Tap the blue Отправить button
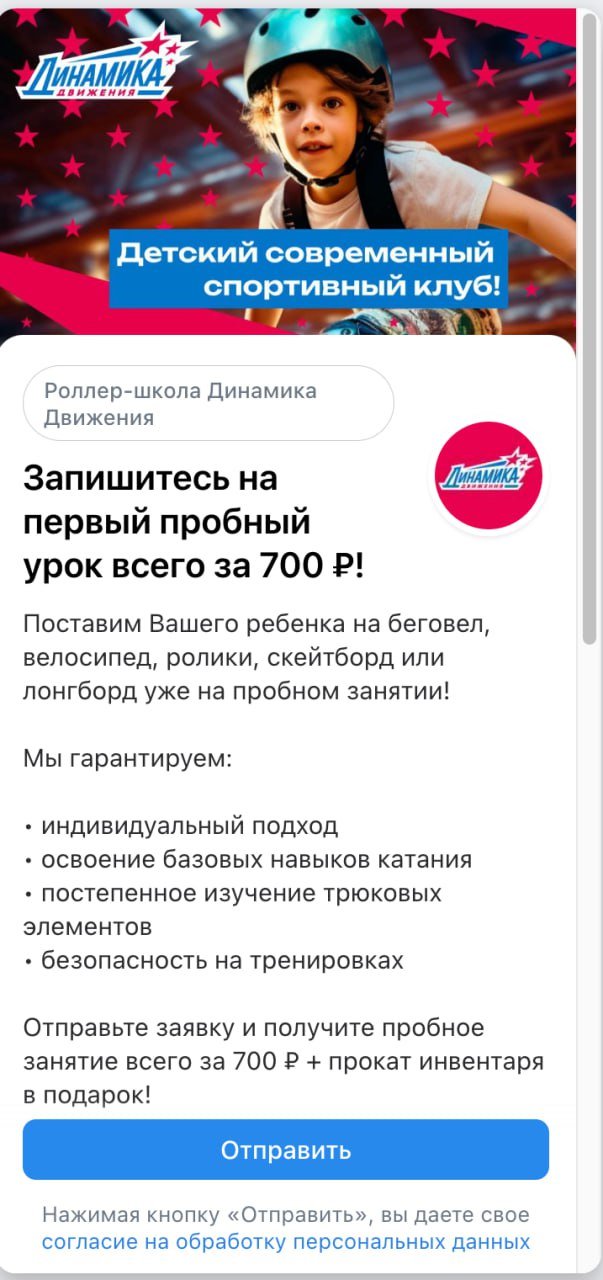603x1280 pixels. [x=286, y=1149]
